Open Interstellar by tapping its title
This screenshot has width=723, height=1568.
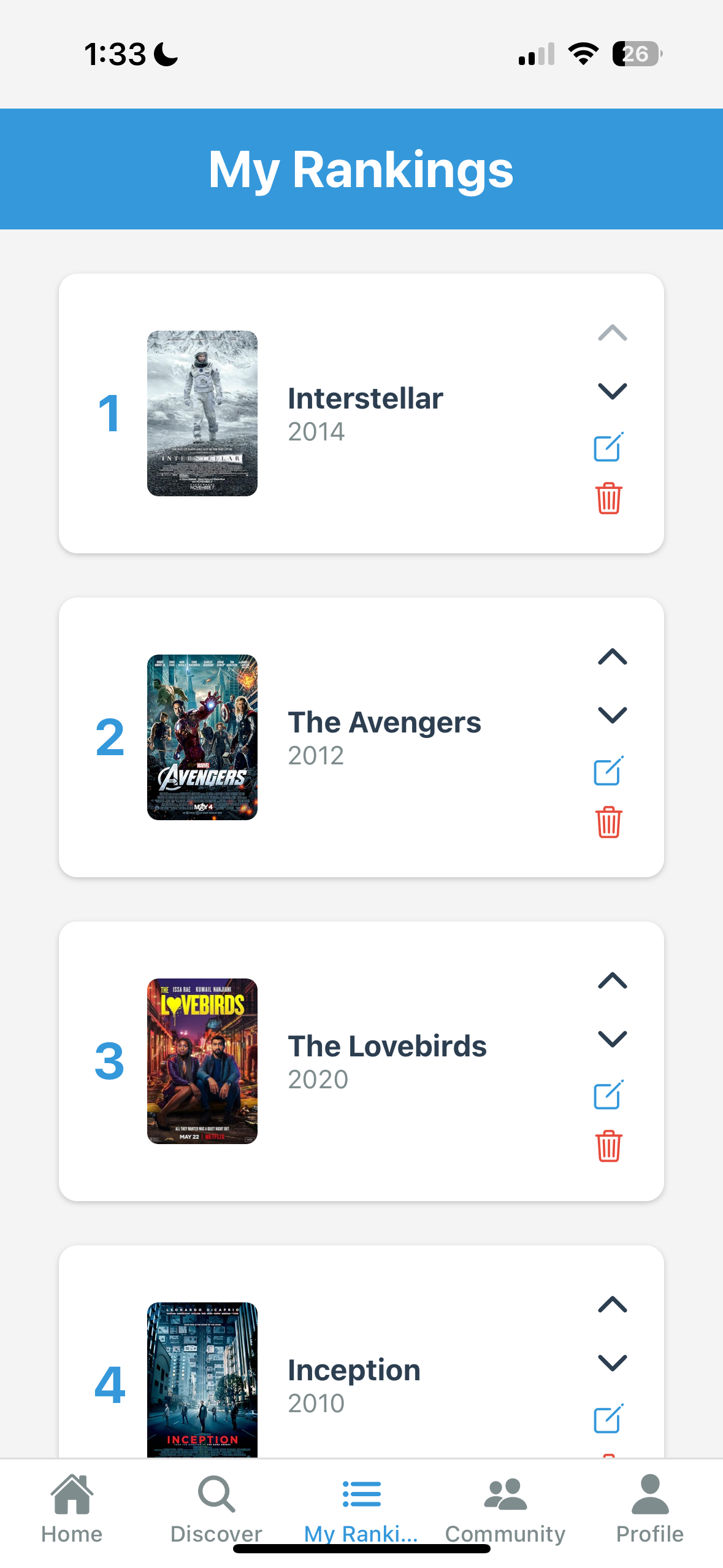pos(365,398)
